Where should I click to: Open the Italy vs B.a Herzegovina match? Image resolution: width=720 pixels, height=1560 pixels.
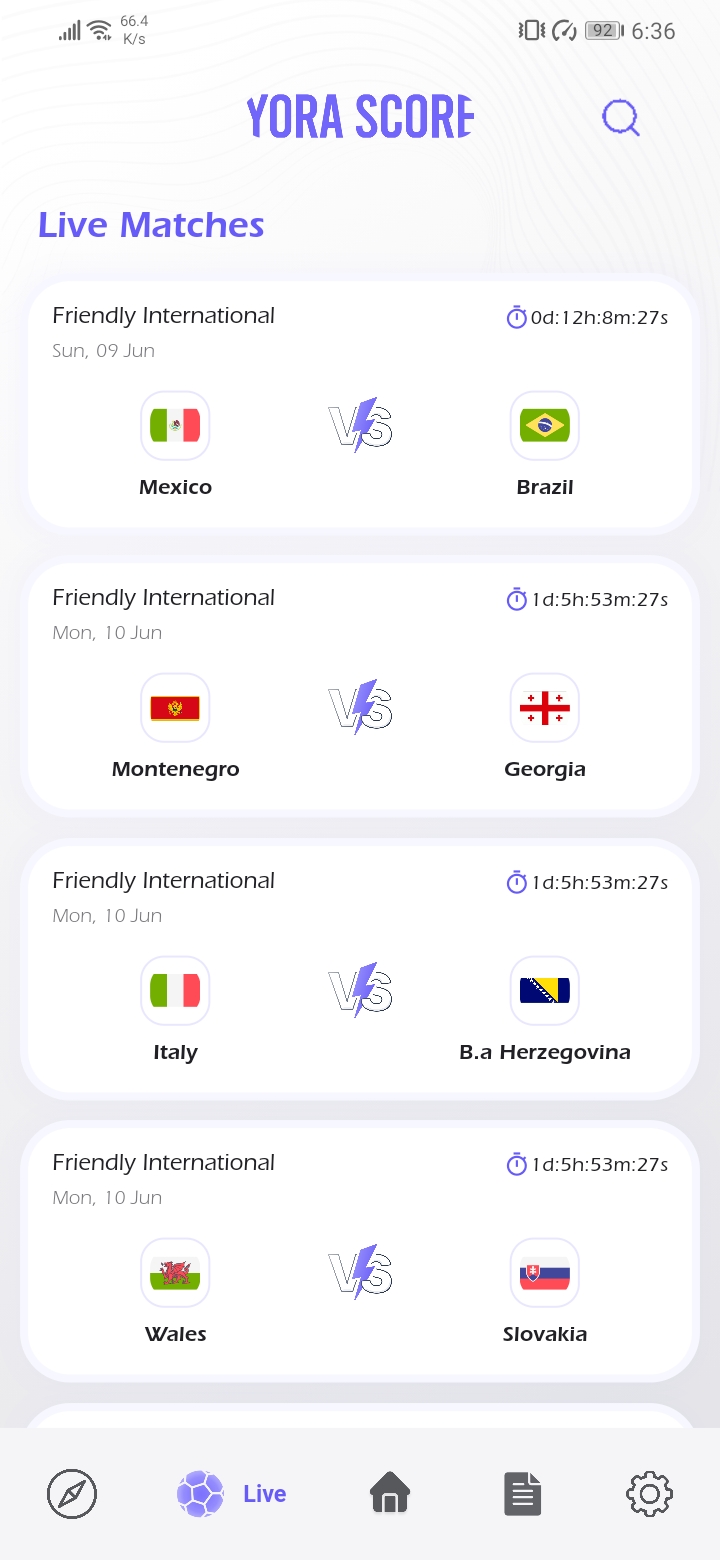coord(360,970)
